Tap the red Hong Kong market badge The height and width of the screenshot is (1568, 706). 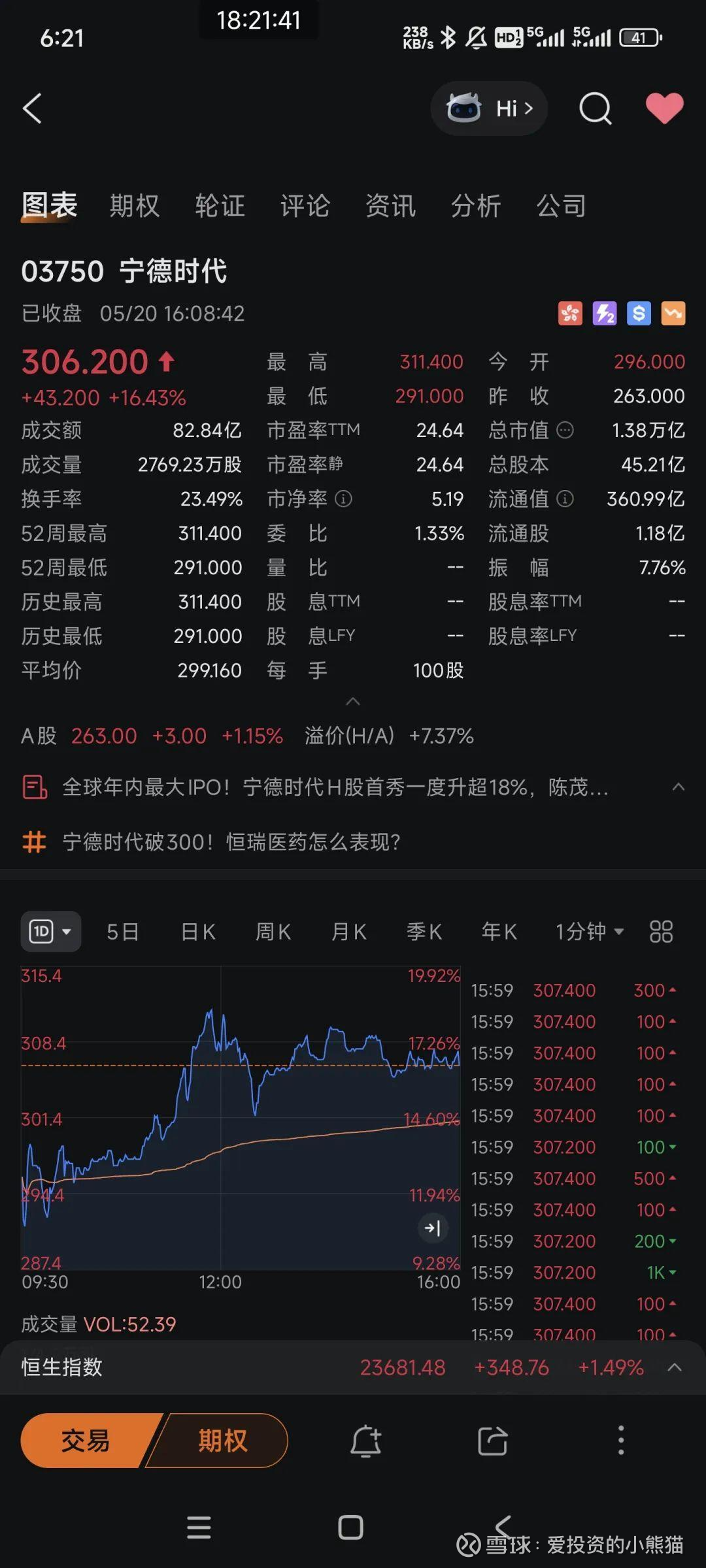pyautogui.click(x=569, y=314)
